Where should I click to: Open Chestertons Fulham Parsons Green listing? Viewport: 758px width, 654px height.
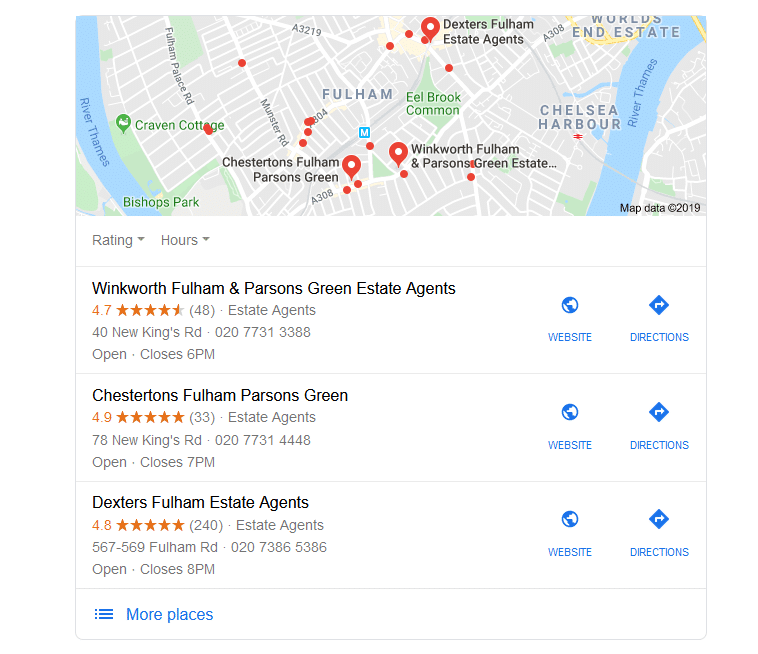click(220, 396)
